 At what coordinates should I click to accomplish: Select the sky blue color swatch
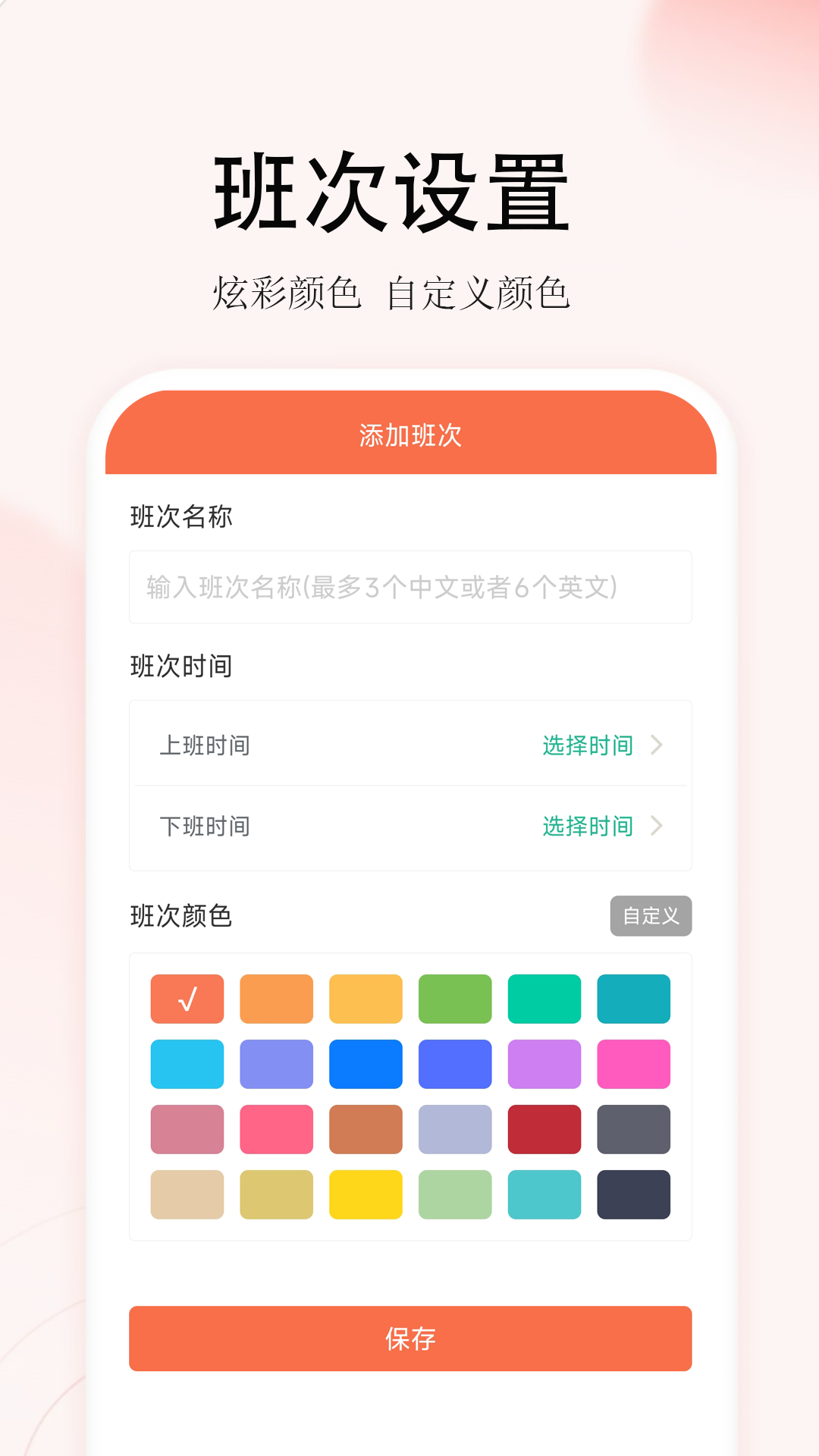tap(187, 1065)
